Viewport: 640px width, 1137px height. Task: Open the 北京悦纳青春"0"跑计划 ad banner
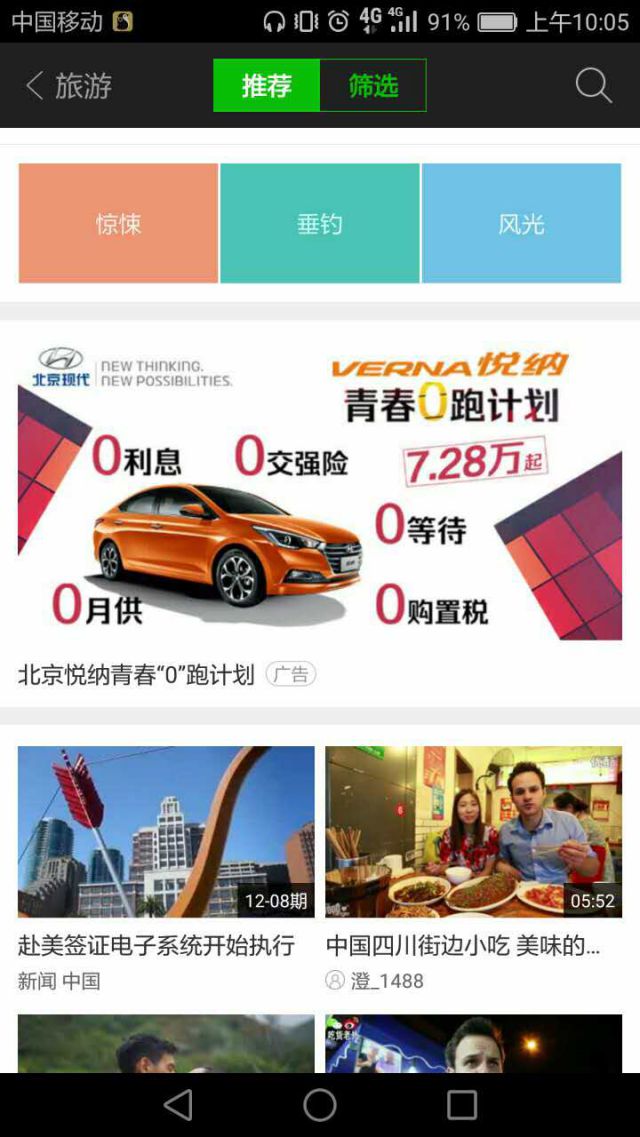(x=320, y=490)
